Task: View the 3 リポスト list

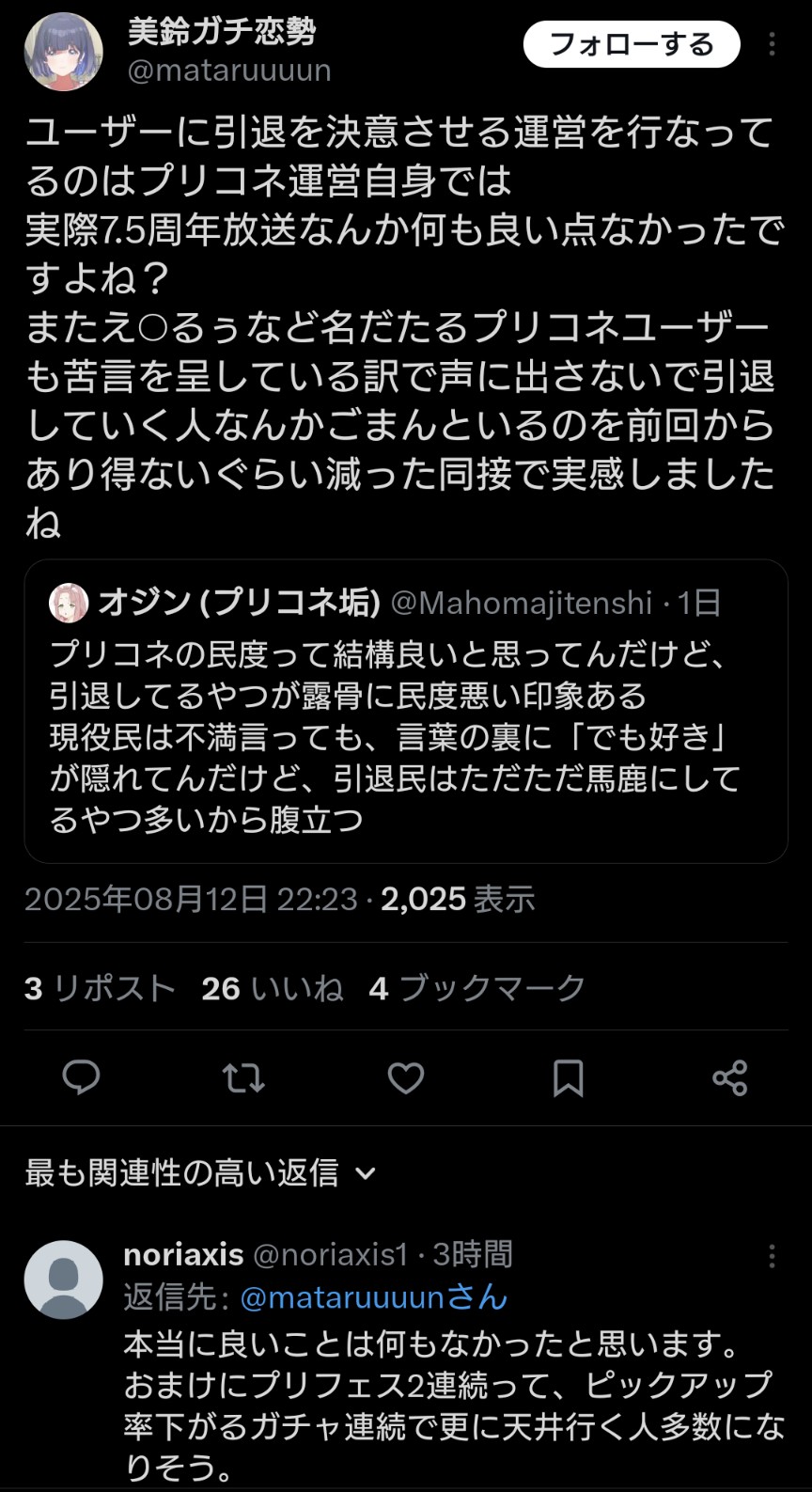Action: coord(101,988)
